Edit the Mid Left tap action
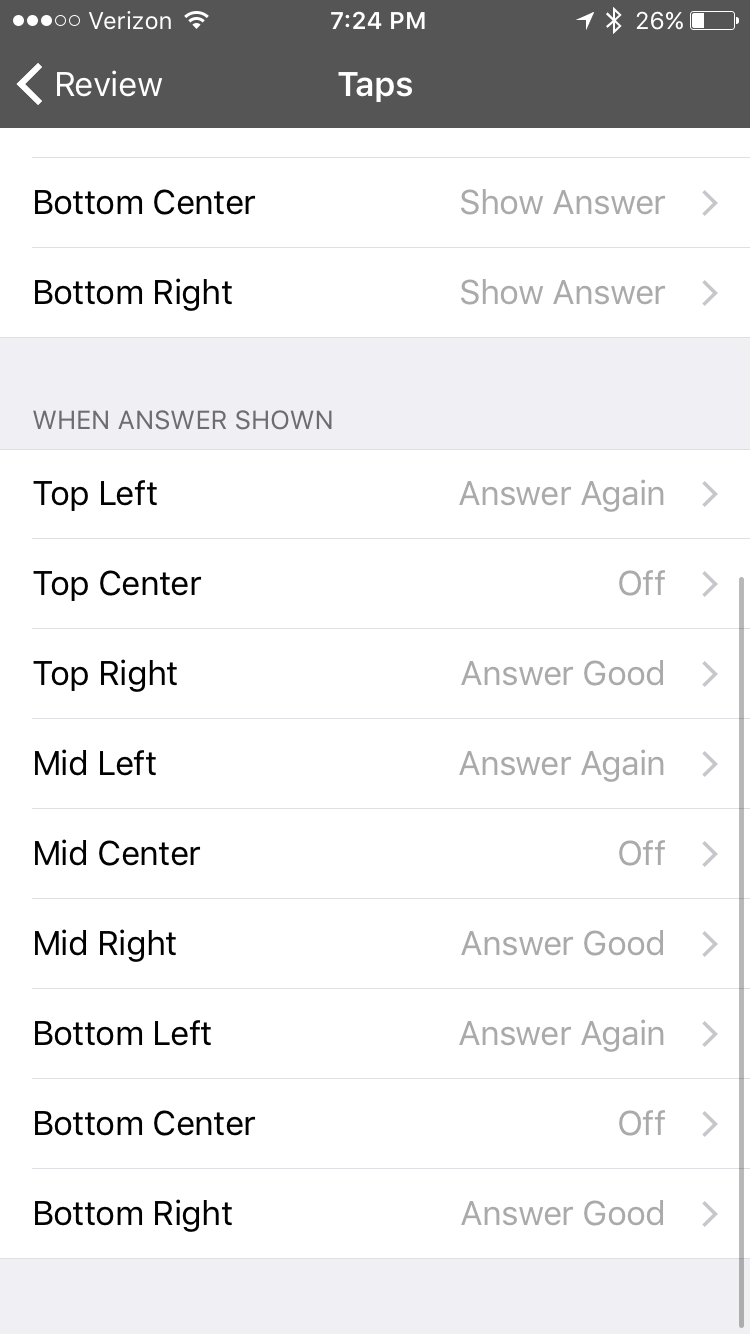 375,764
